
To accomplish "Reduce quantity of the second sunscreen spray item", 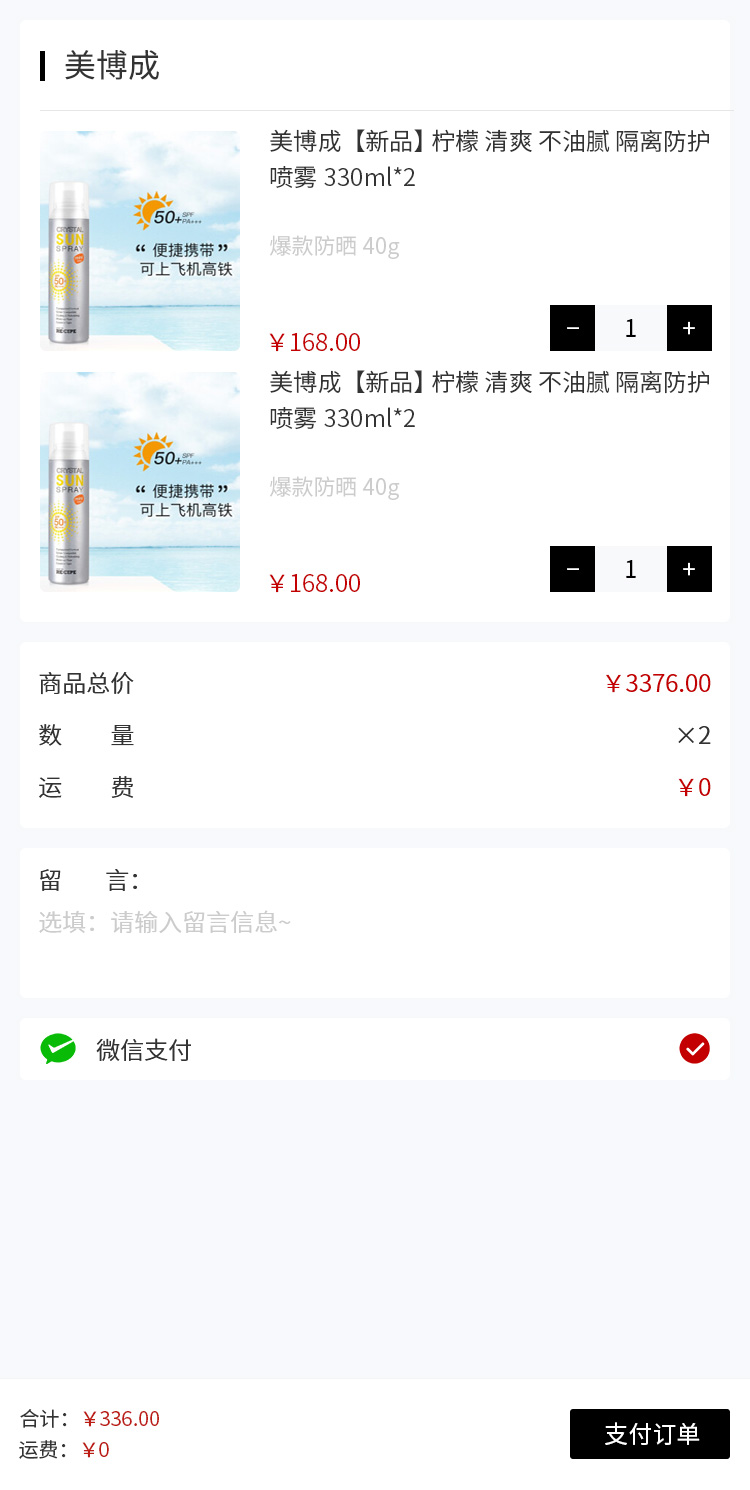I will (572, 569).
